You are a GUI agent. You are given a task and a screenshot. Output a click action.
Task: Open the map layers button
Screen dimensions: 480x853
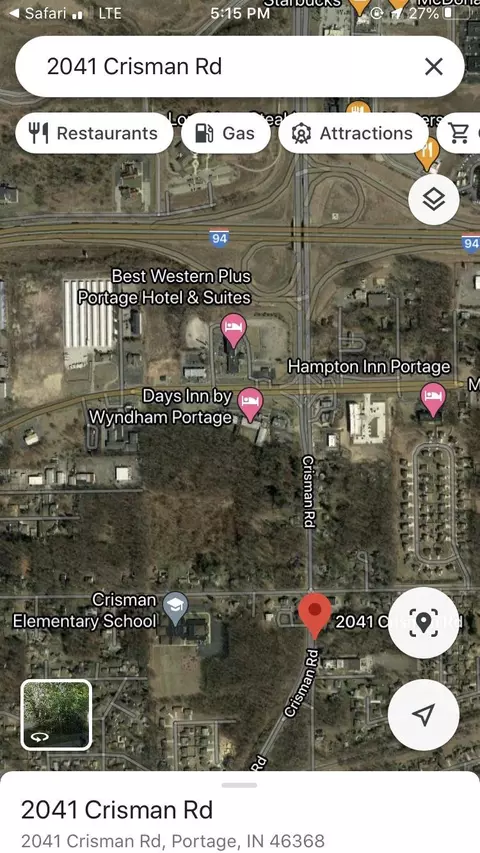(434, 200)
